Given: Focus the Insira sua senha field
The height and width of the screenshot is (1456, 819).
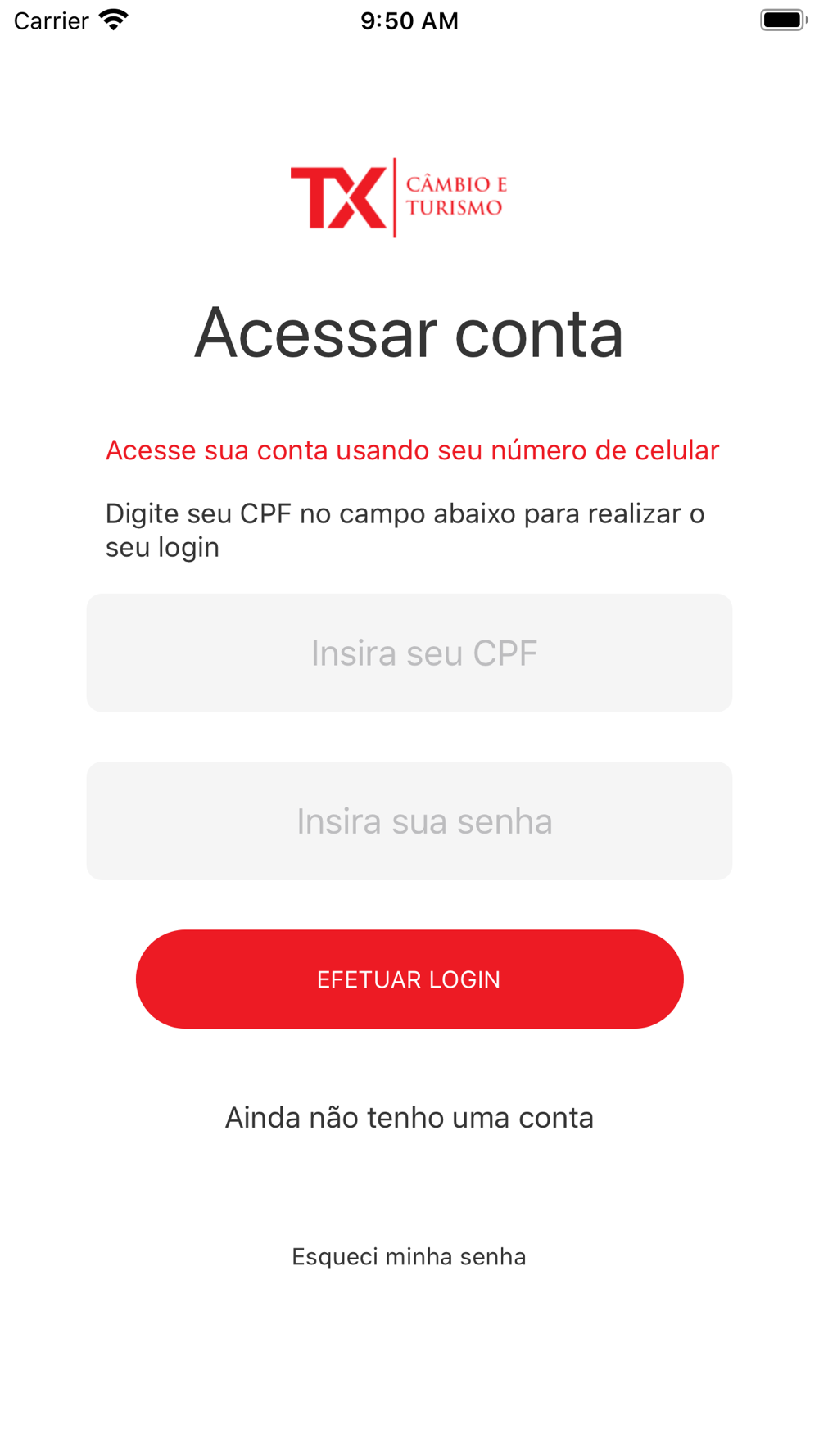Looking at the screenshot, I should click(x=409, y=821).
